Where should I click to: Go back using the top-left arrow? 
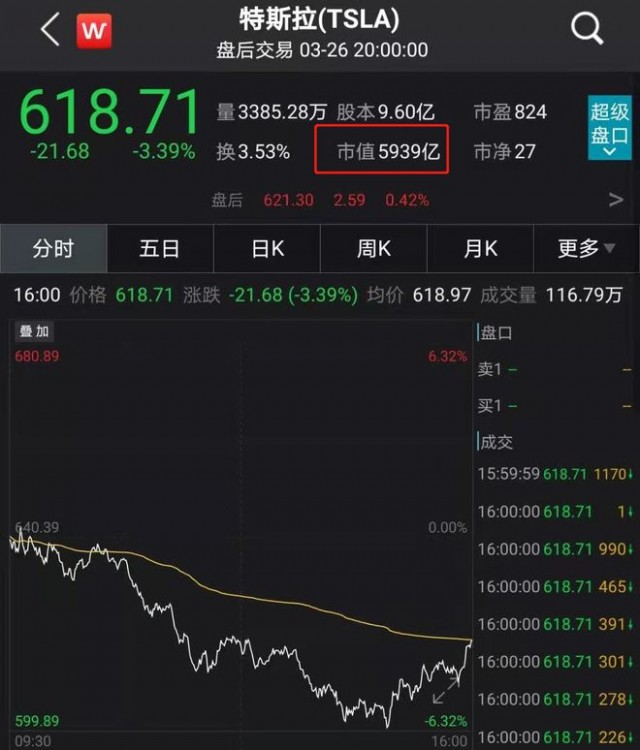coord(50,30)
